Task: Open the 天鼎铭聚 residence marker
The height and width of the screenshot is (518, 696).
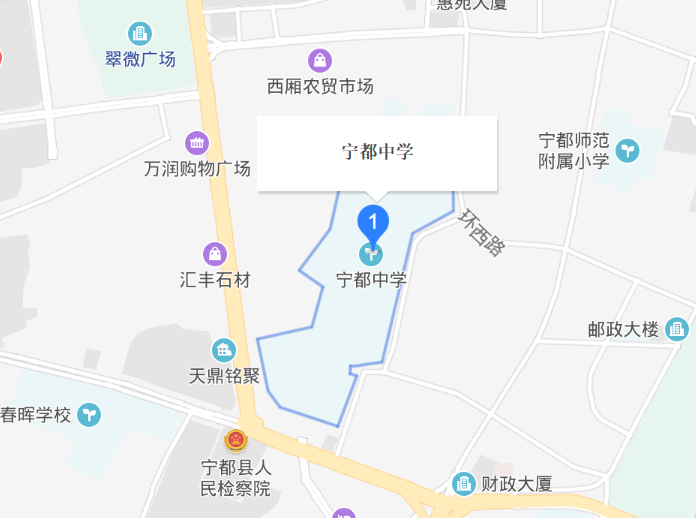Action: click(x=224, y=350)
